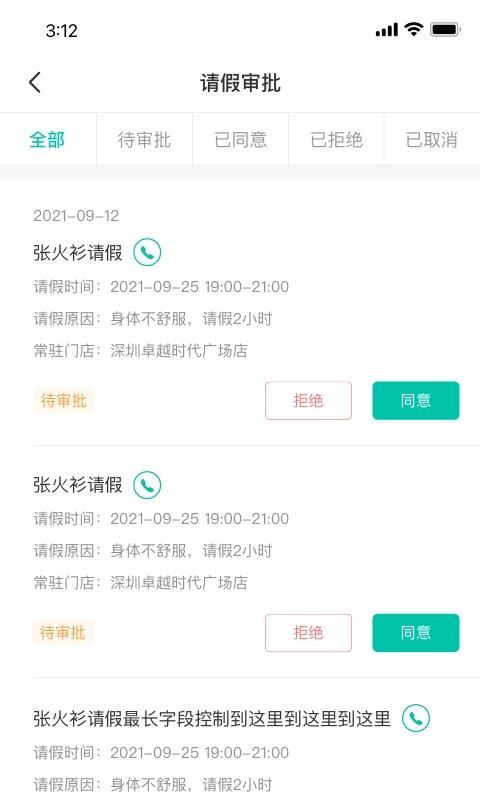Image resolution: width=480 pixels, height=800 pixels.
Task: Tap 拒绝 on the request dated 2021-09-12
Action: coord(308,401)
